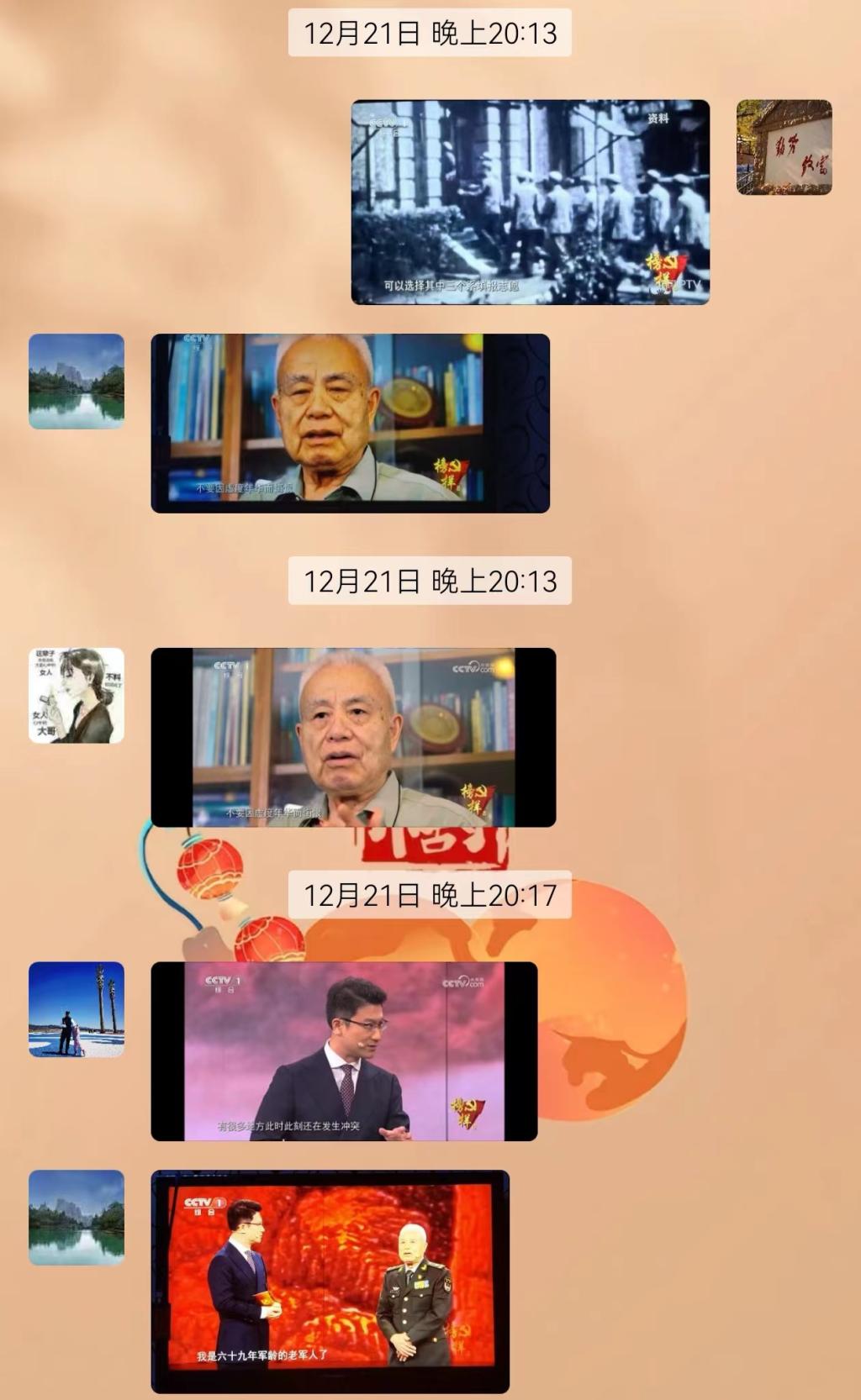The image size is (861, 1400).
Task: Open the elderly man image with black side bars
Action: pos(353,737)
